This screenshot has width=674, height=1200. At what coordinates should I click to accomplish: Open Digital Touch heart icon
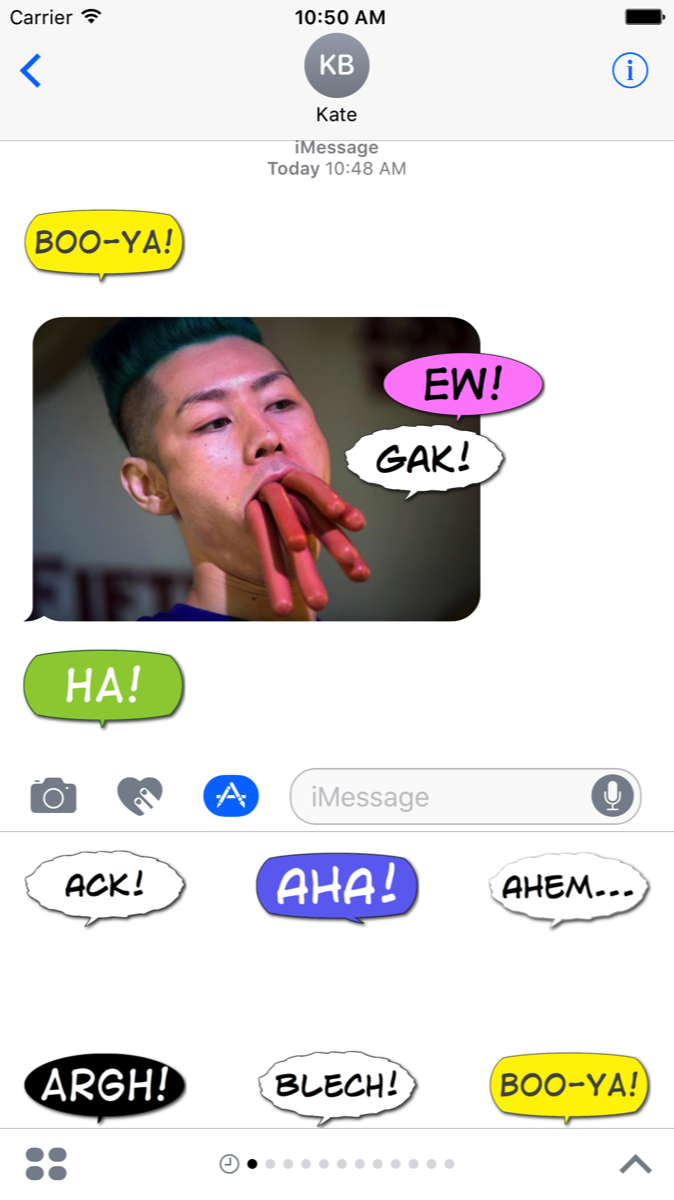(x=140, y=796)
